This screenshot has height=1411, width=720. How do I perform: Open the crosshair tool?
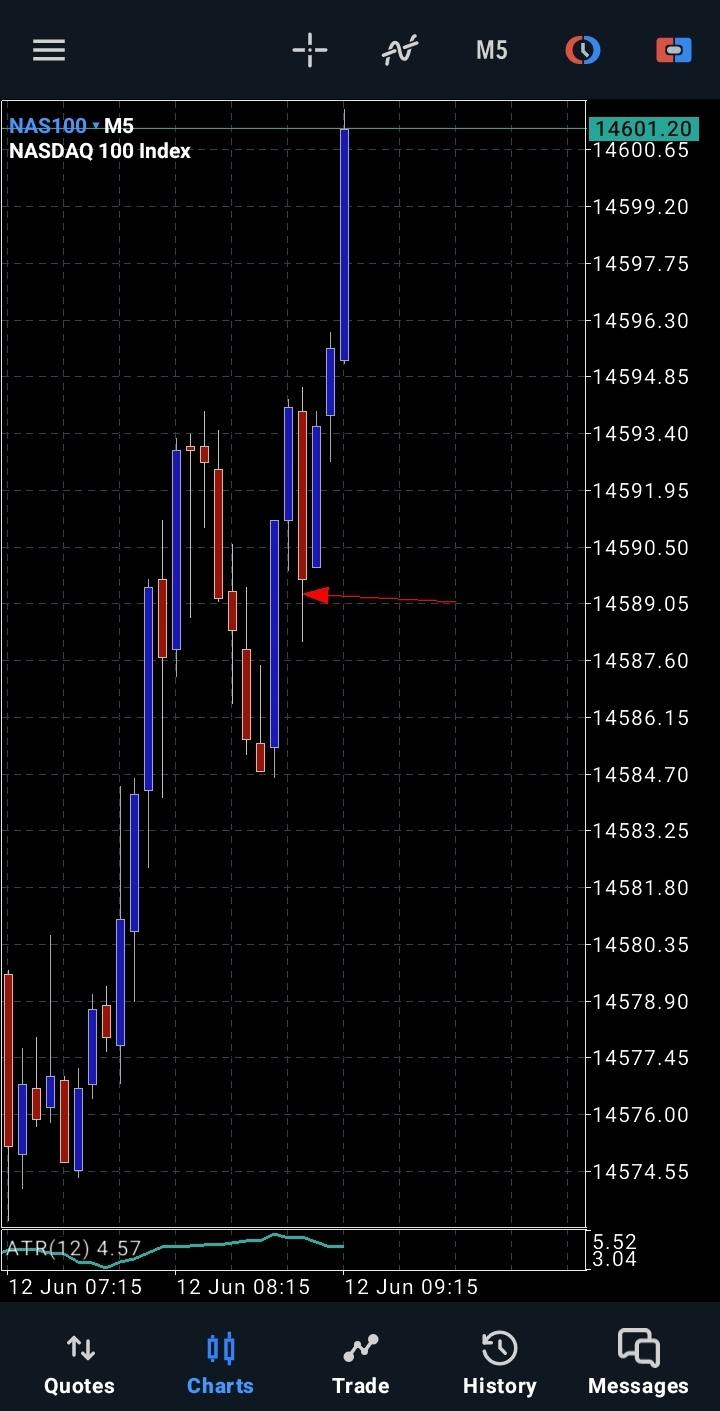[309, 49]
